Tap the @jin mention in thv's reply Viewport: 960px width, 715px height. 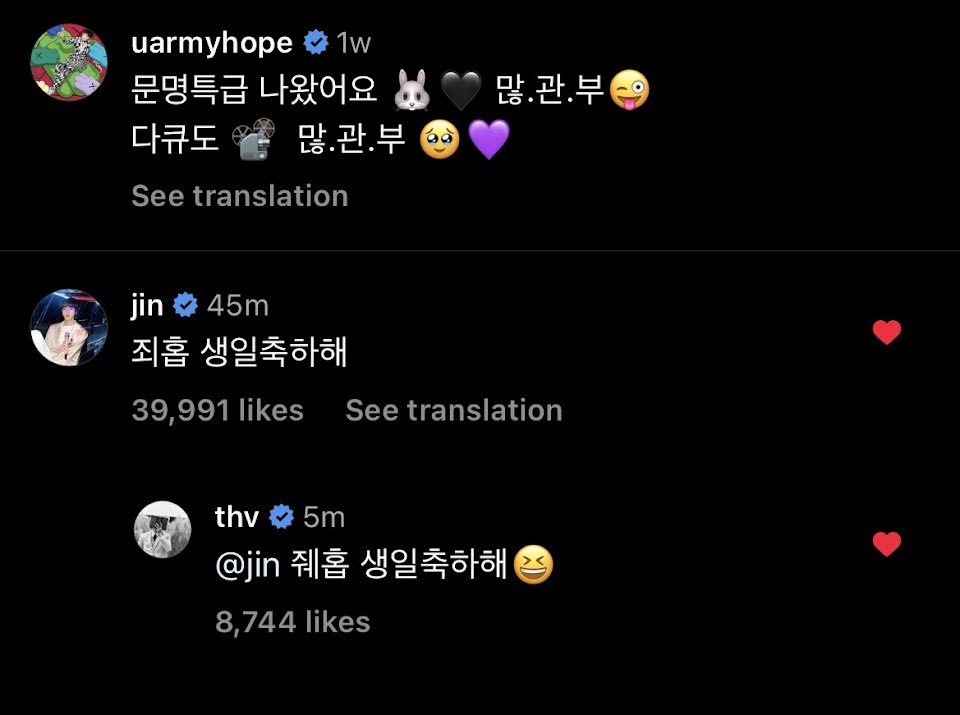248,565
